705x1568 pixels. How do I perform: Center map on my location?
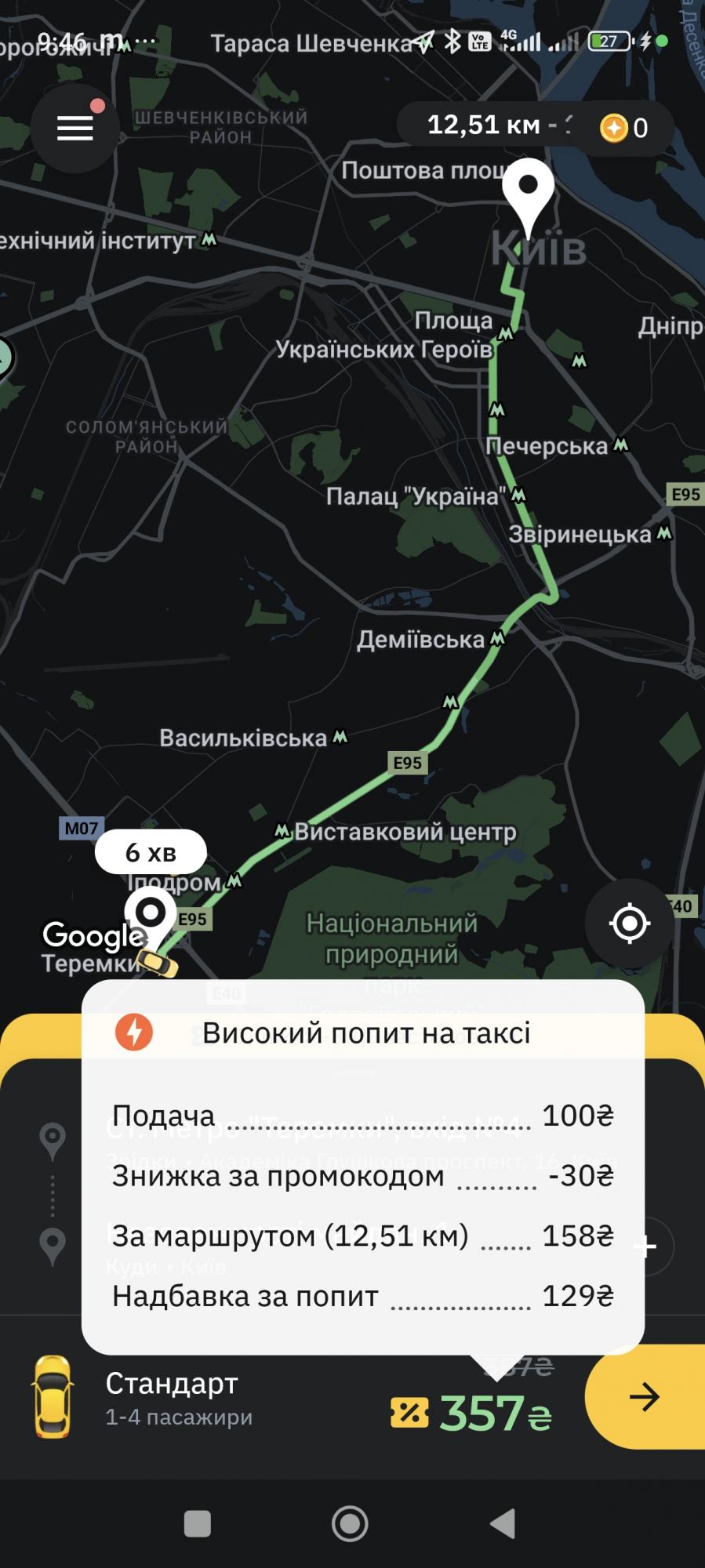pos(629,923)
